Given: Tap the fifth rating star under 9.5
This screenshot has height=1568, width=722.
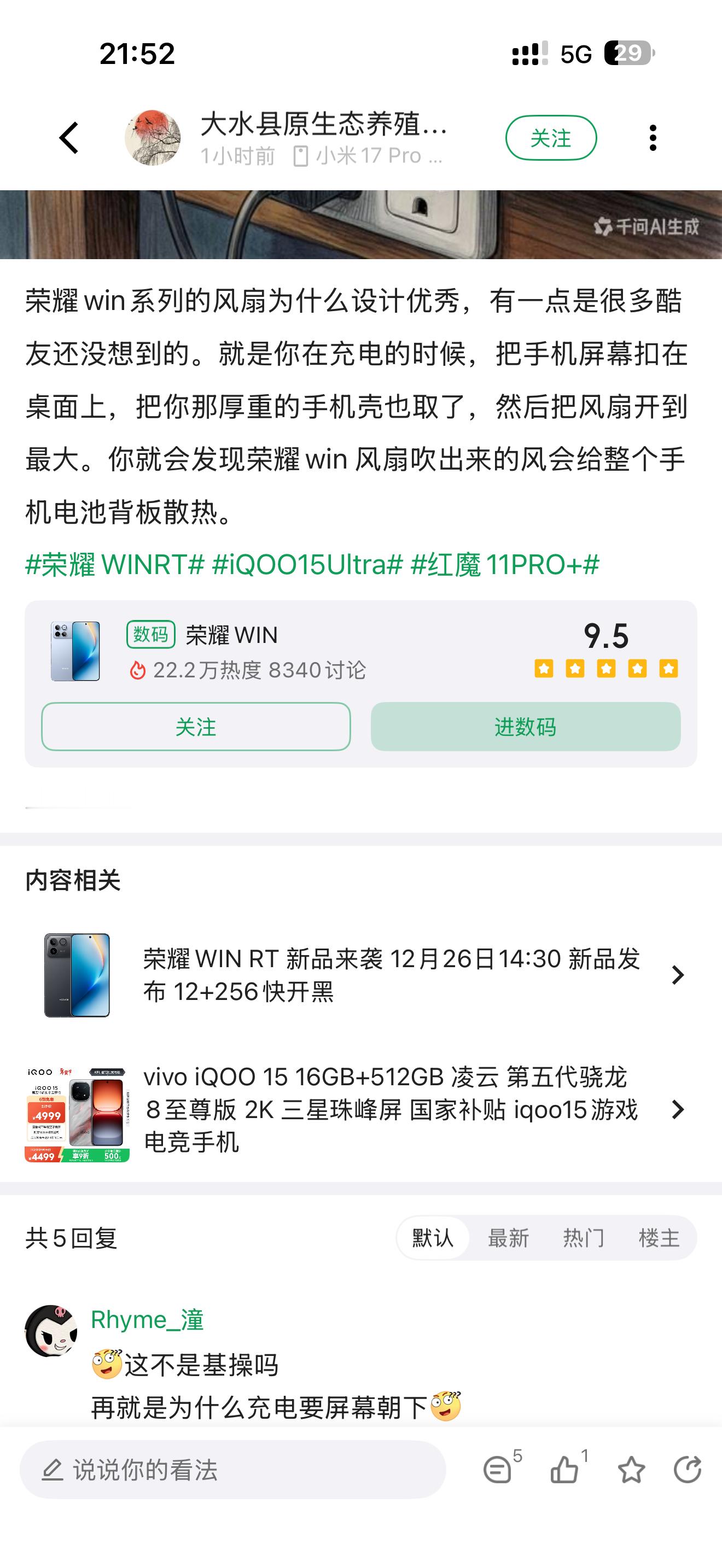Looking at the screenshot, I should [x=668, y=667].
